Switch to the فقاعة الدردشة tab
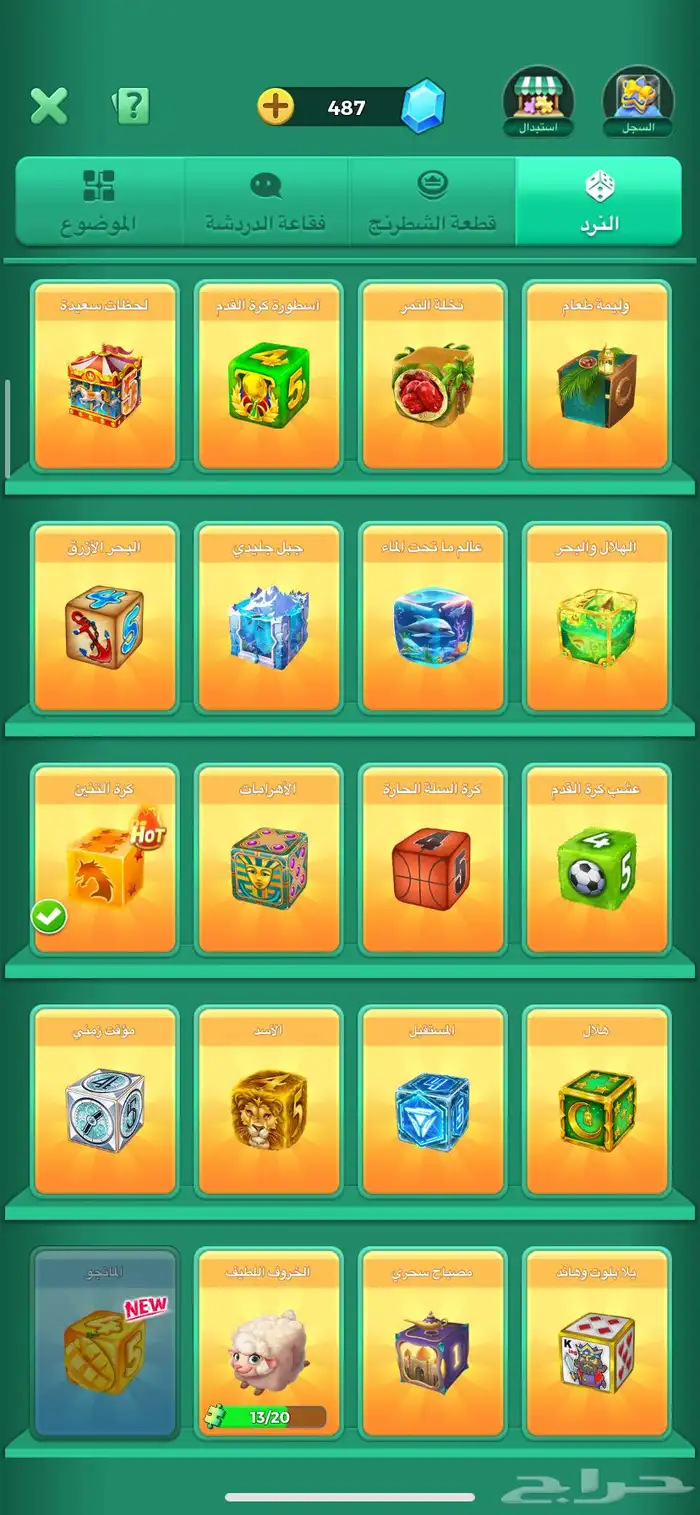This screenshot has height=1515, width=700. [266, 201]
